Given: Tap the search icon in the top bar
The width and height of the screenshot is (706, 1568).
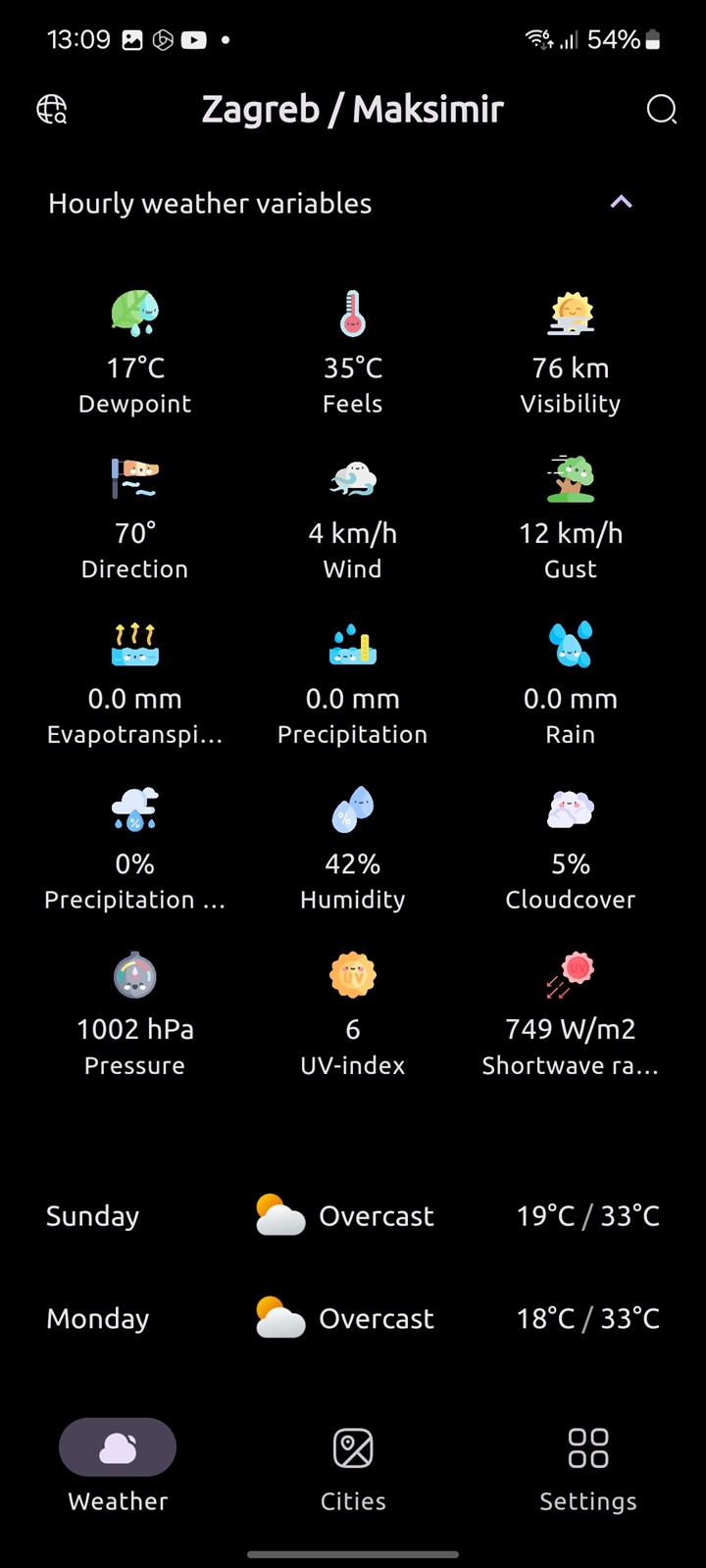Looking at the screenshot, I should coord(662,109).
